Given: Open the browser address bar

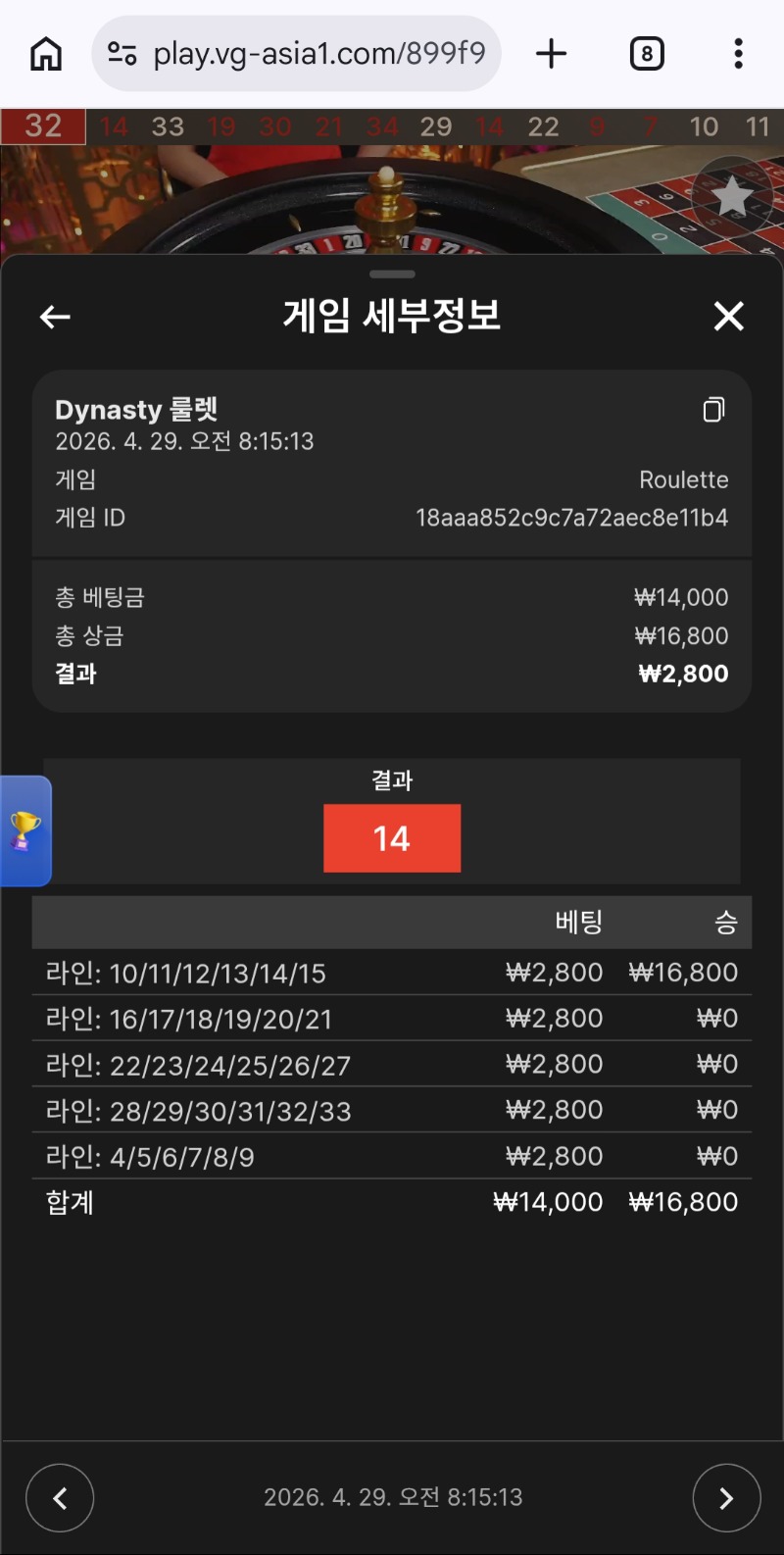Looking at the screenshot, I should pos(318,54).
